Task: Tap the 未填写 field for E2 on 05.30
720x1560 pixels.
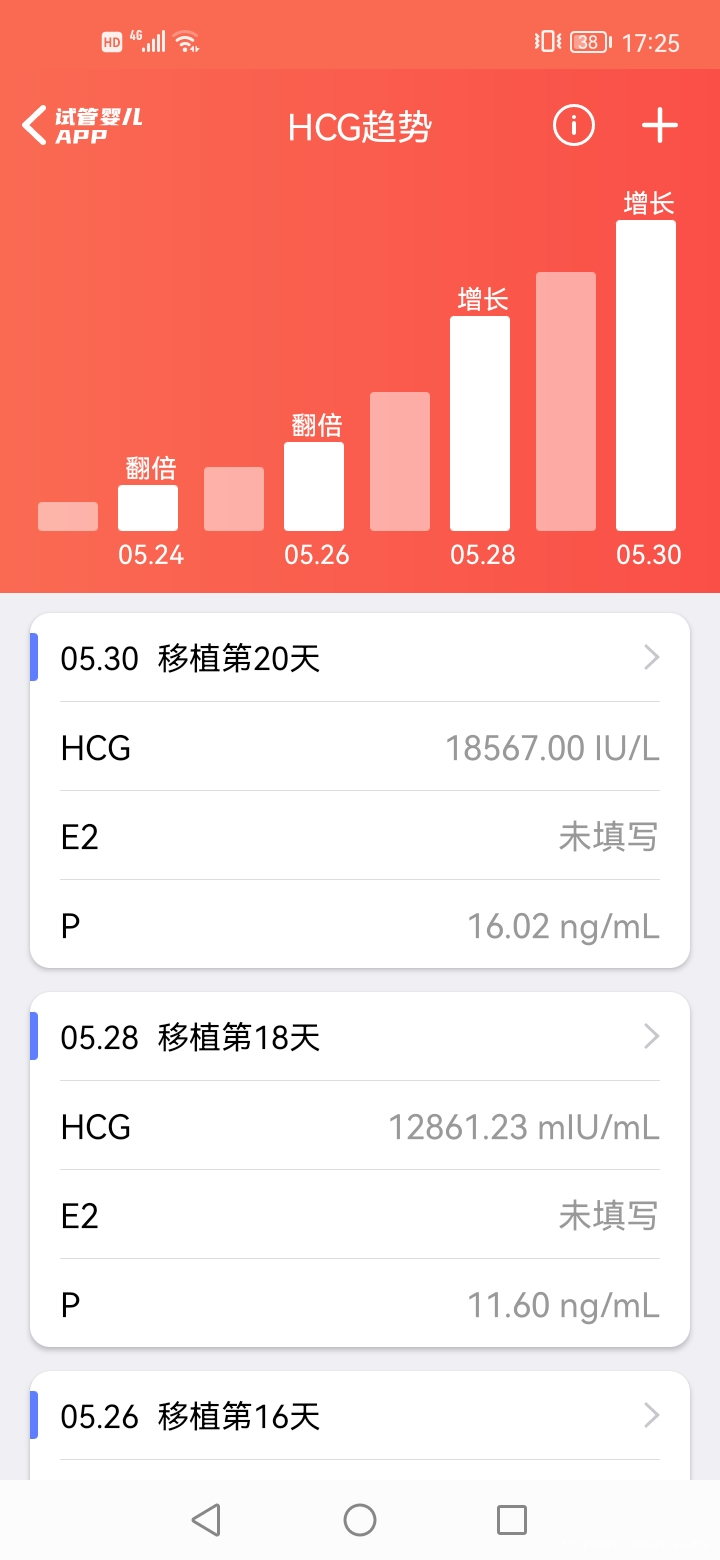Action: (x=610, y=837)
